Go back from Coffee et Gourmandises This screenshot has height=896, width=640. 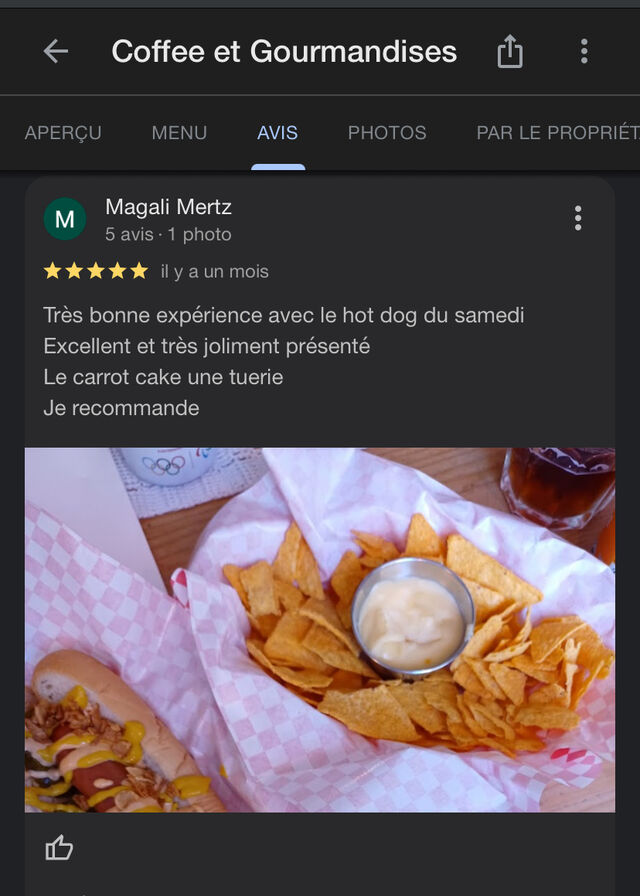pyautogui.click(x=56, y=52)
